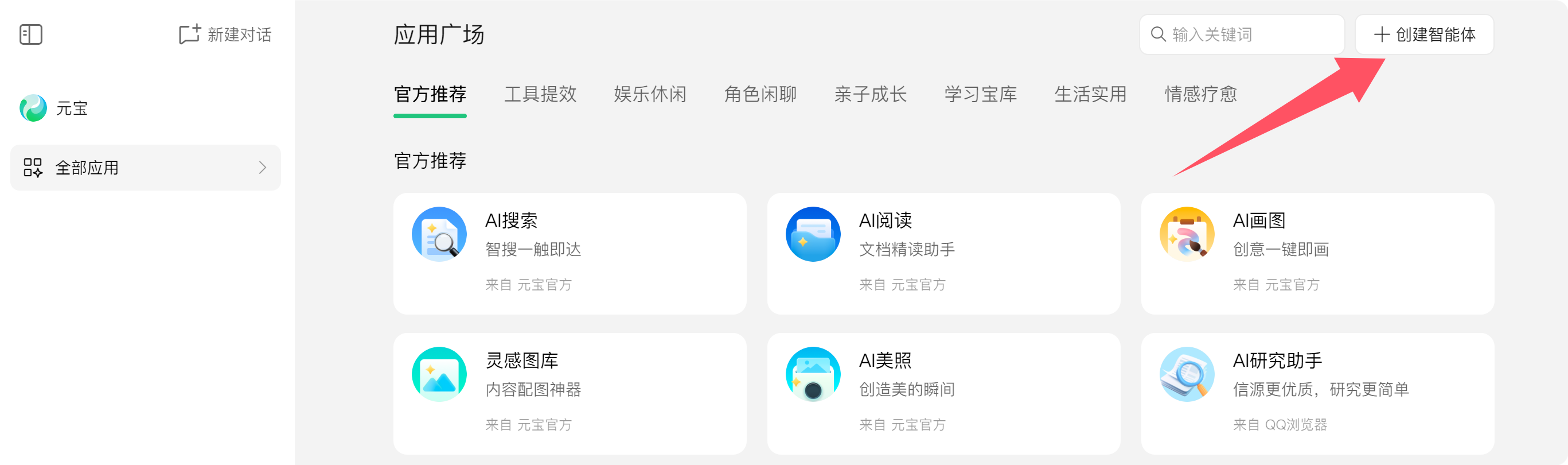Open the AI阅读 app card
The width and height of the screenshot is (1568, 465).
[x=943, y=254]
